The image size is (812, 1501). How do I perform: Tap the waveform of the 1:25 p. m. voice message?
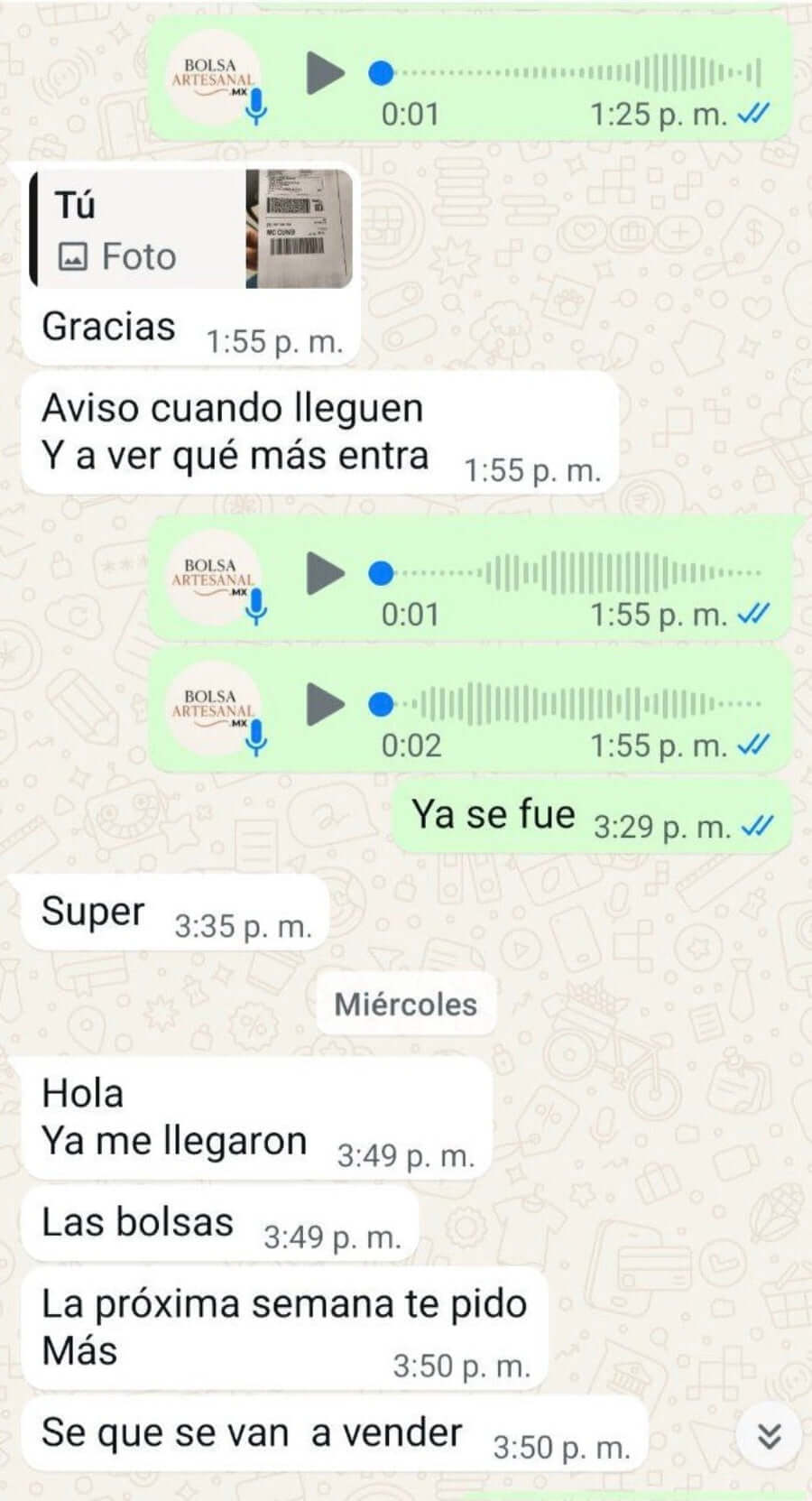(x=577, y=72)
